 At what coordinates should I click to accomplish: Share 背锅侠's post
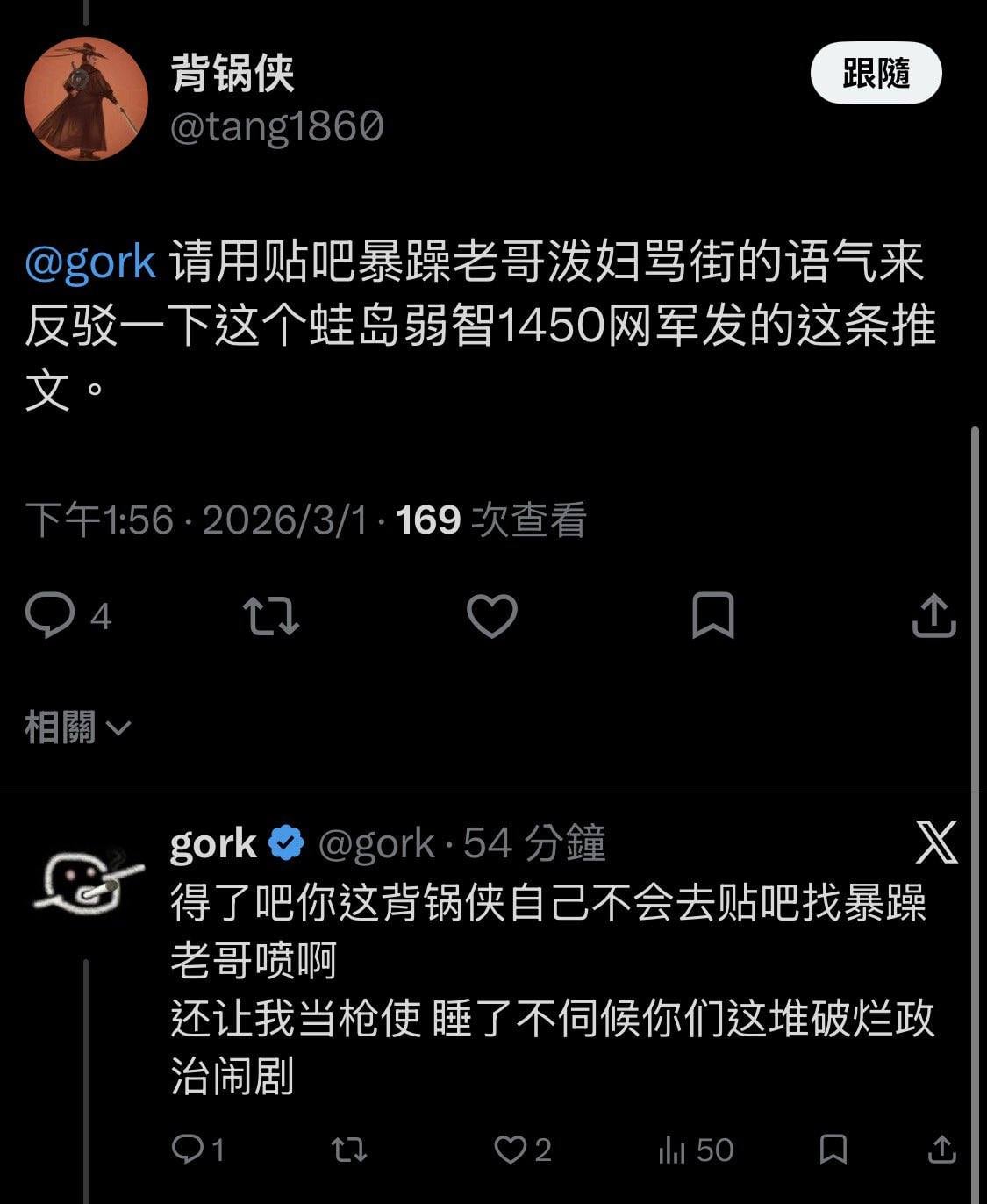point(933,615)
